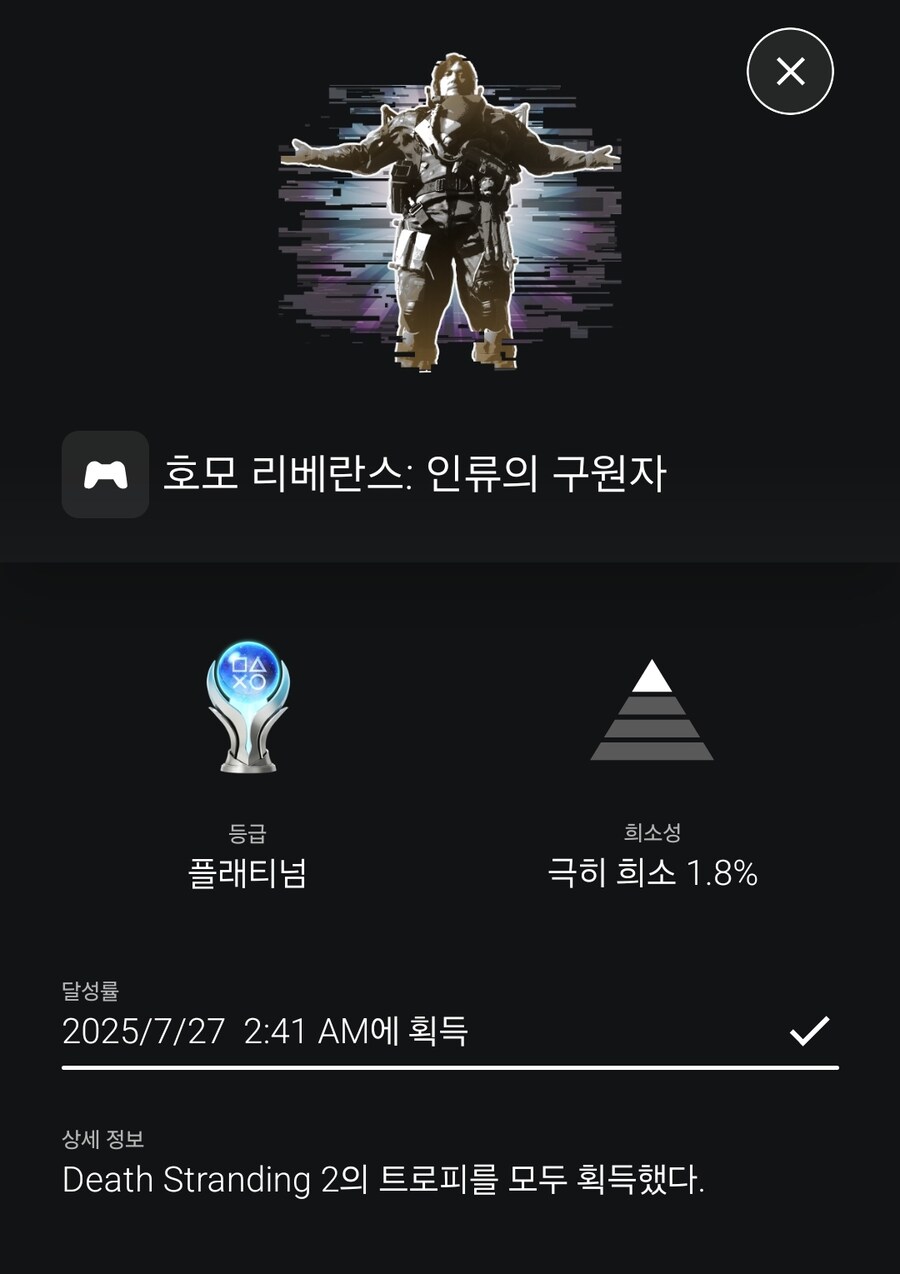900x1274 pixels.
Task: Close the trophy detail view
Action: click(x=790, y=71)
